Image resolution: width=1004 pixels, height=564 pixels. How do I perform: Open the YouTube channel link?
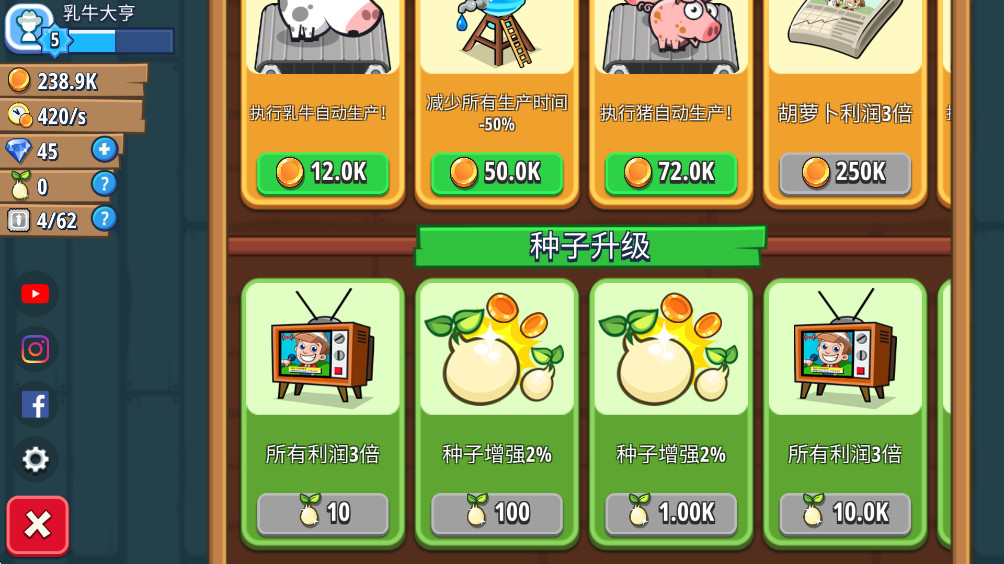pos(35,294)
